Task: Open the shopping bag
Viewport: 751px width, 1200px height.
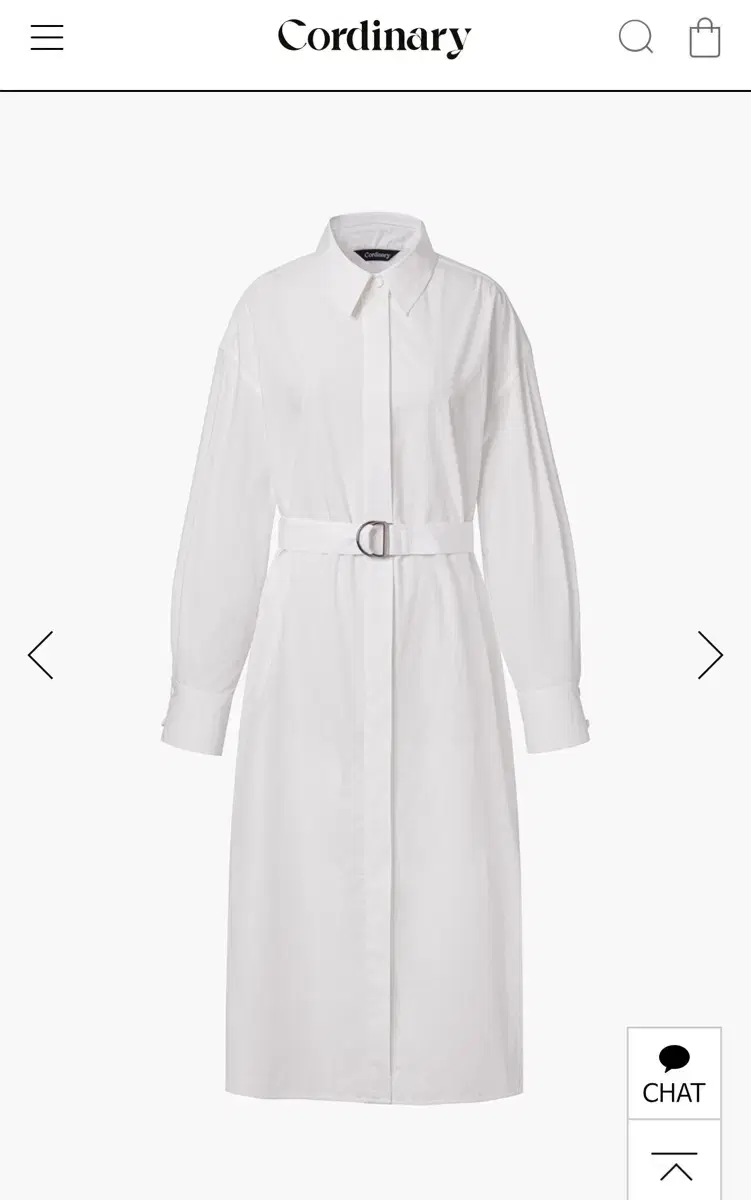Action: pos(704,38)
